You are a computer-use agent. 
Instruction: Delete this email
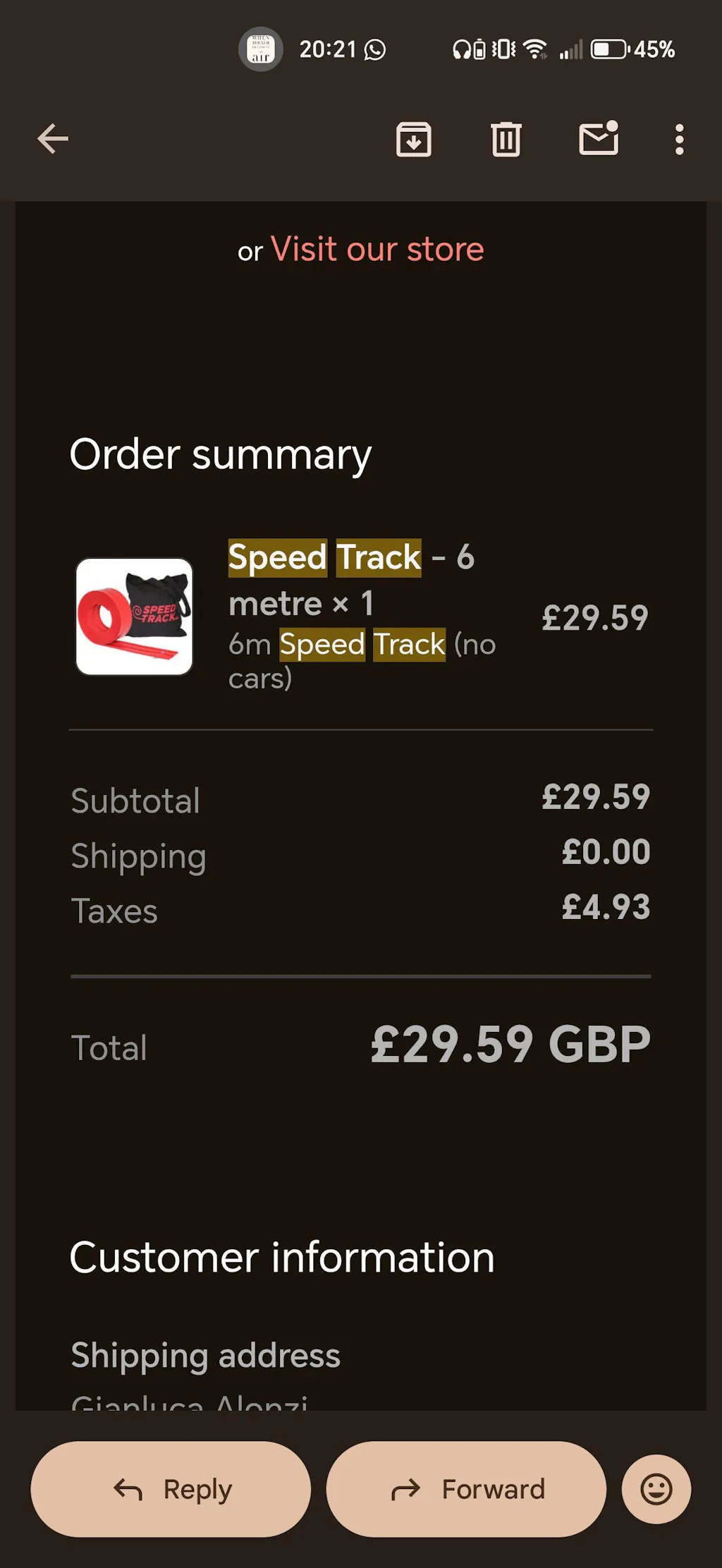coord(506,139)
